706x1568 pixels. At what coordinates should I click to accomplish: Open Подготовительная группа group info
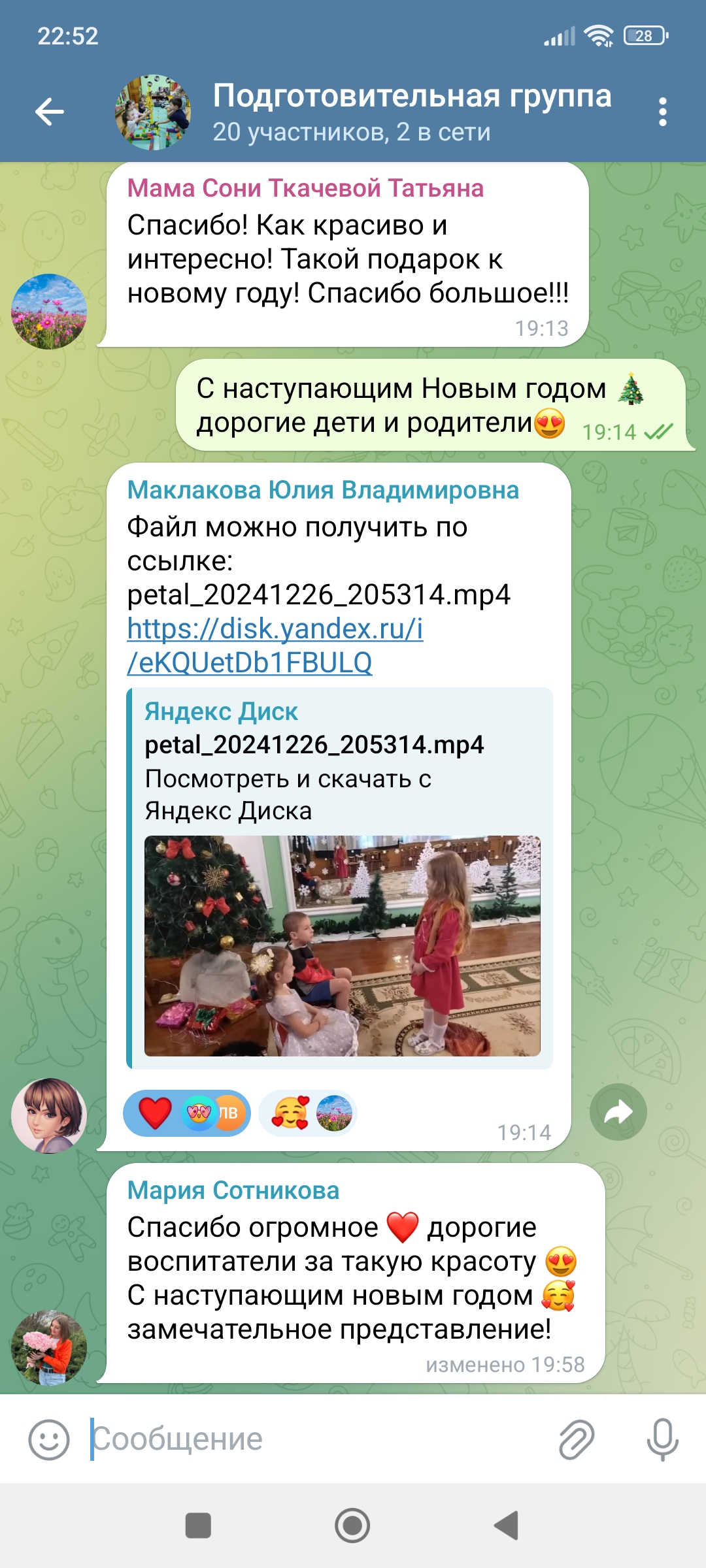pyautogui.click(x=412, y=112)
